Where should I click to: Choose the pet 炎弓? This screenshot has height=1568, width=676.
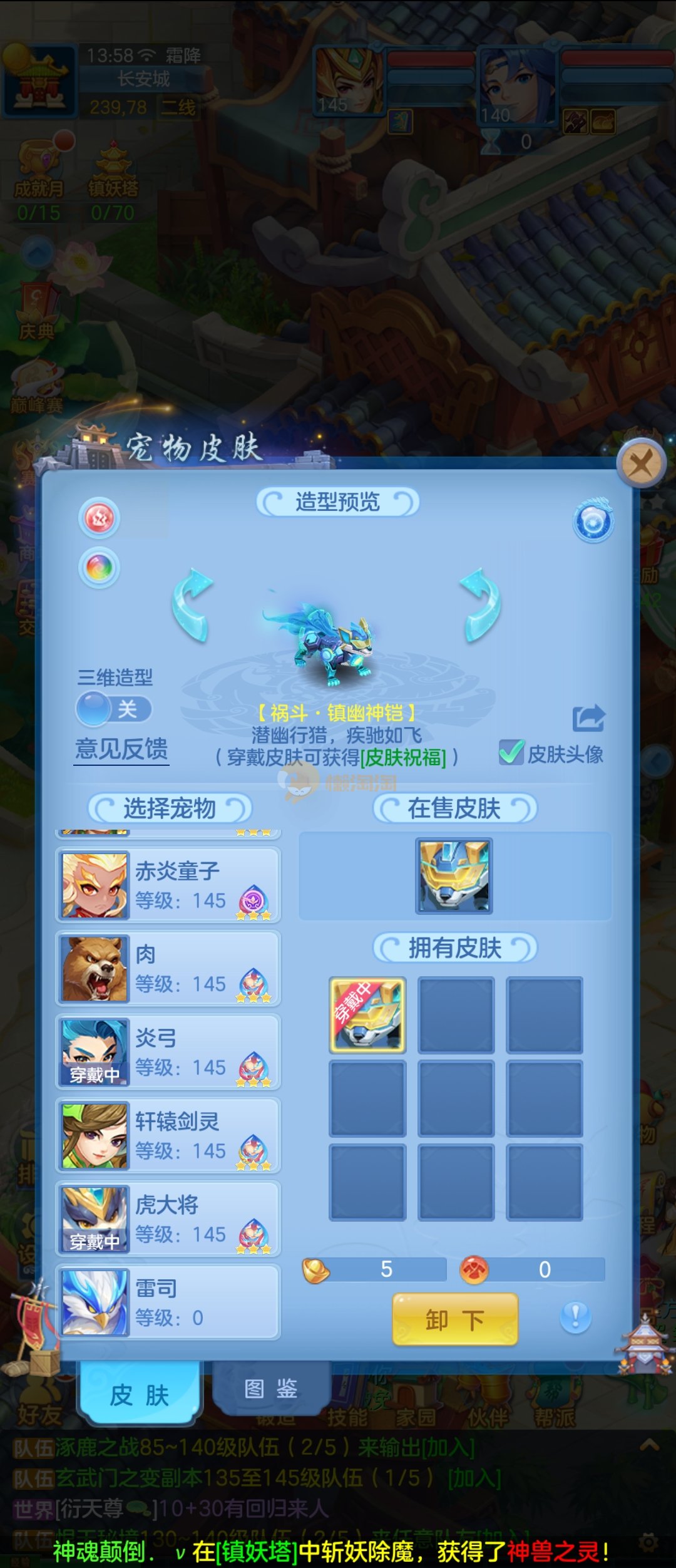pyautogui.click(x=168, y=1052)
